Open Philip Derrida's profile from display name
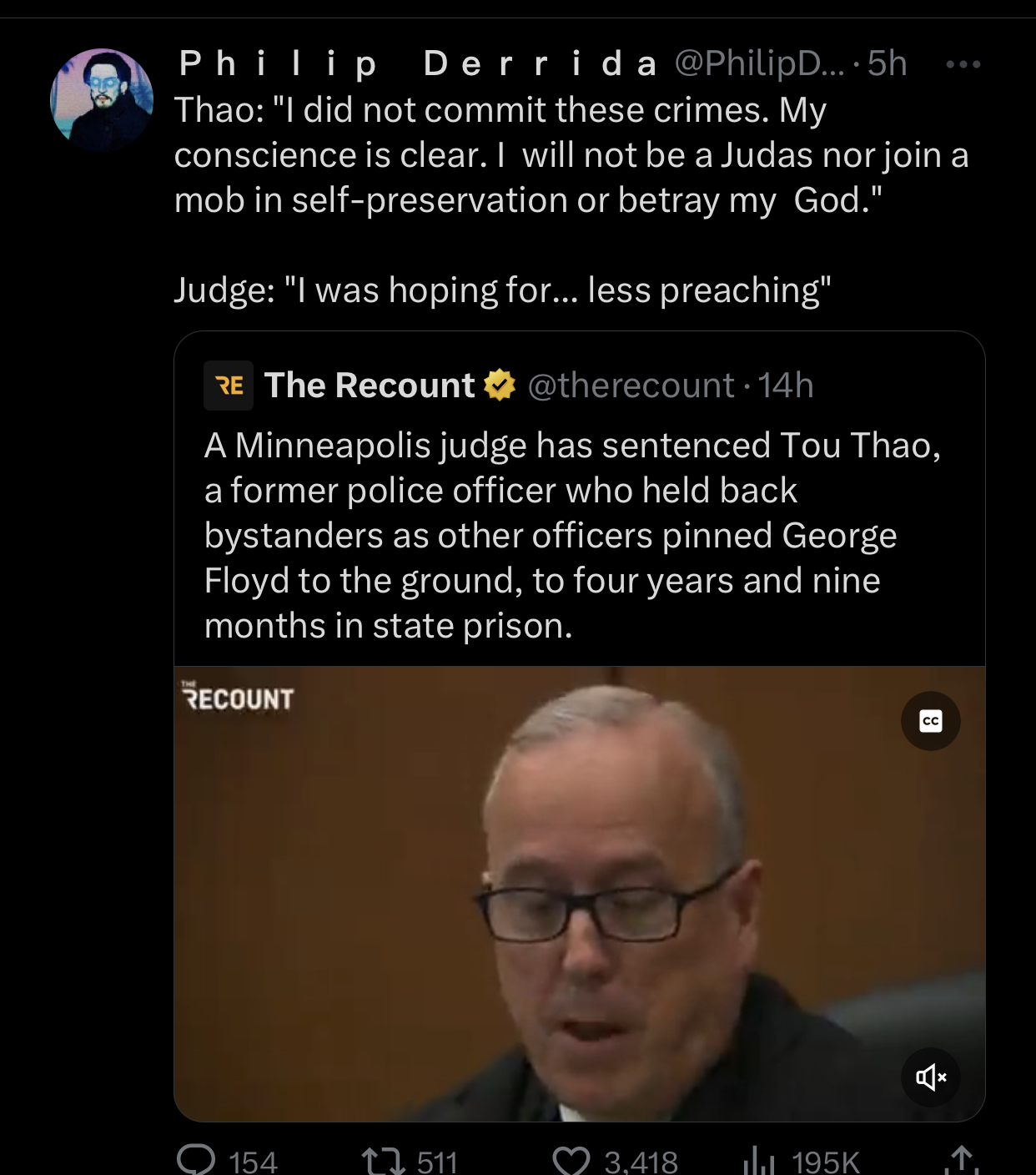The image size is (1036, 1175). coord(417,64)
